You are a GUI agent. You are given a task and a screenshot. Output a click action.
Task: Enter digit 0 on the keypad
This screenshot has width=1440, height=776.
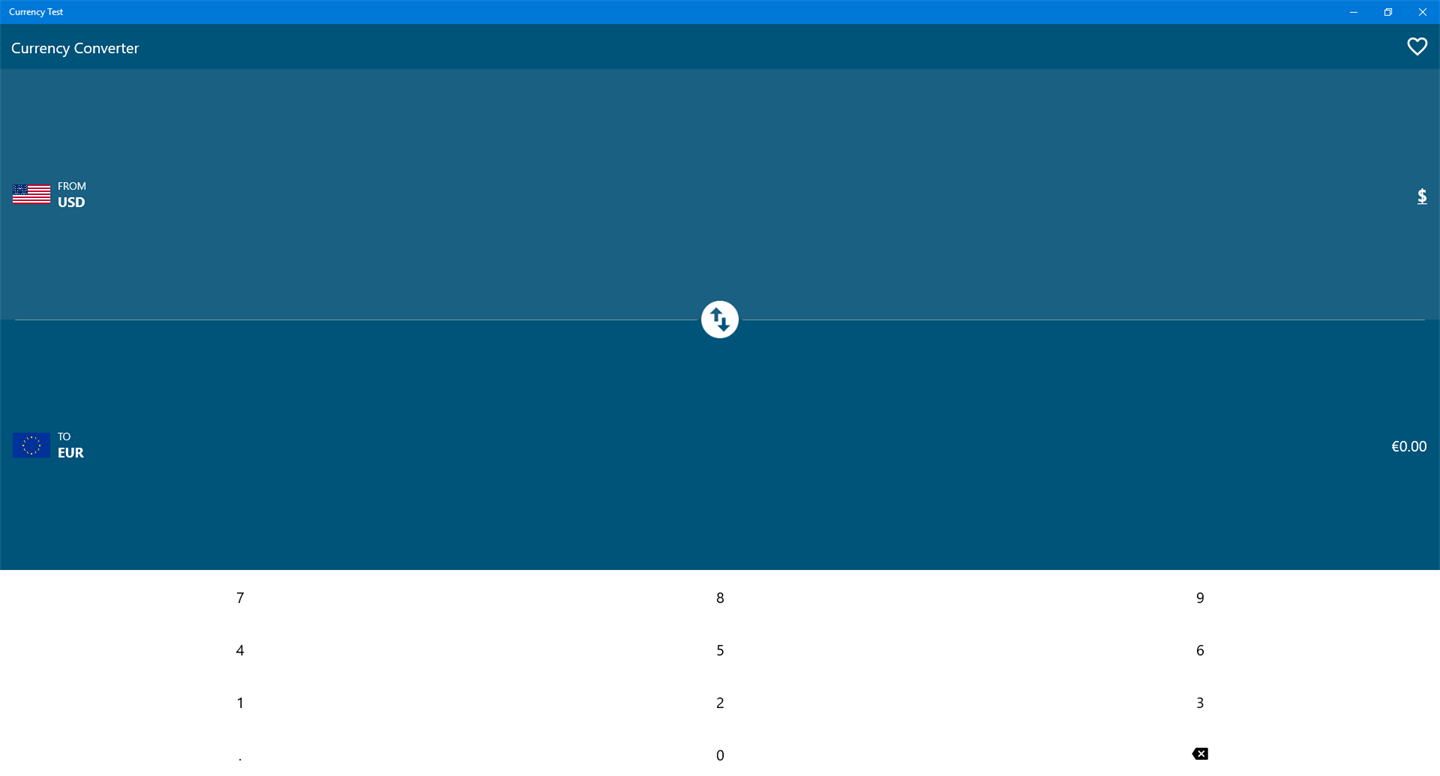tap(720, 755)
